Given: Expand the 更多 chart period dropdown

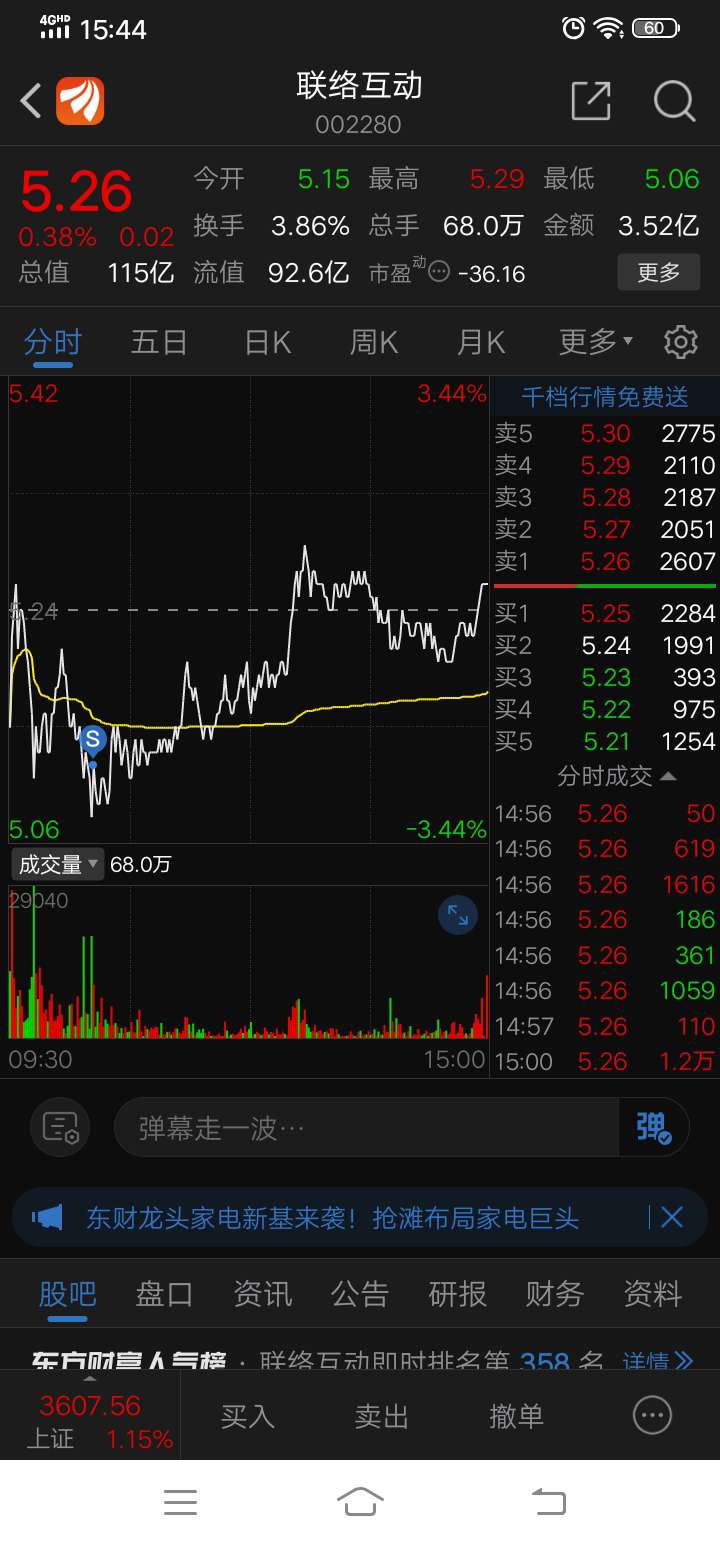Looking at the screenshot, I should (596, 342).
